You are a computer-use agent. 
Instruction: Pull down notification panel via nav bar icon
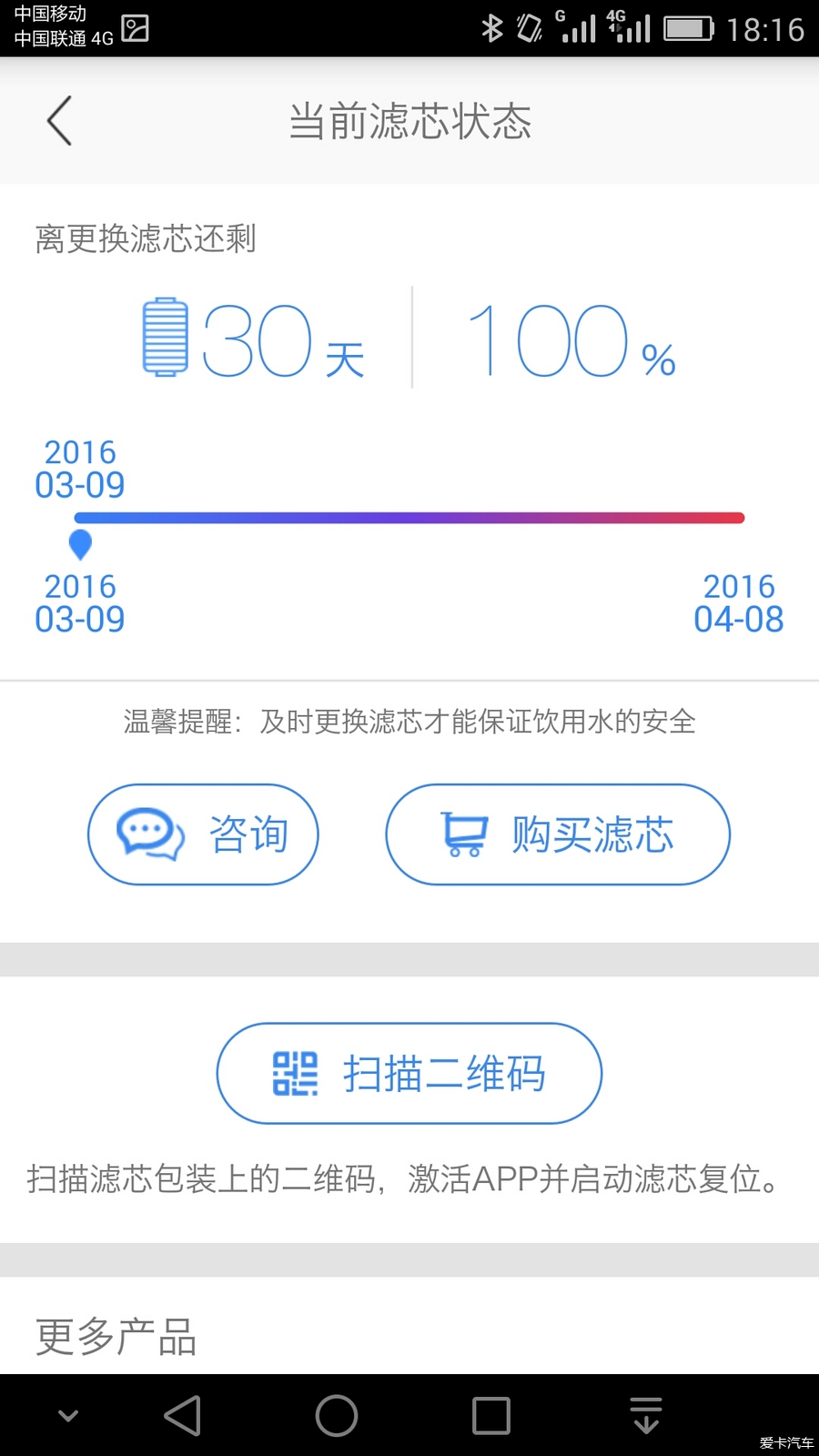click(646, 1415)
